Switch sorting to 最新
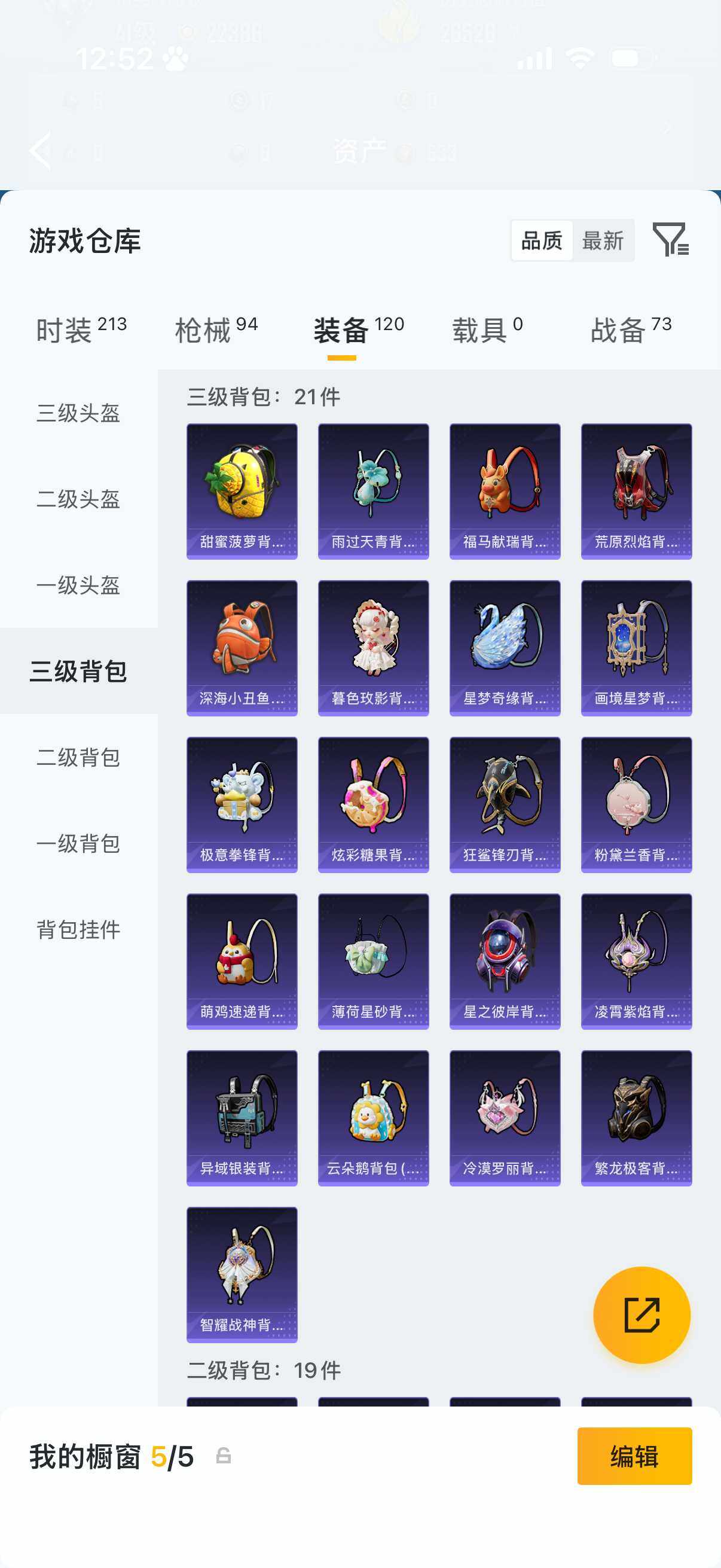This screenshot has height=1568, width=721. (x=604, y=241)
